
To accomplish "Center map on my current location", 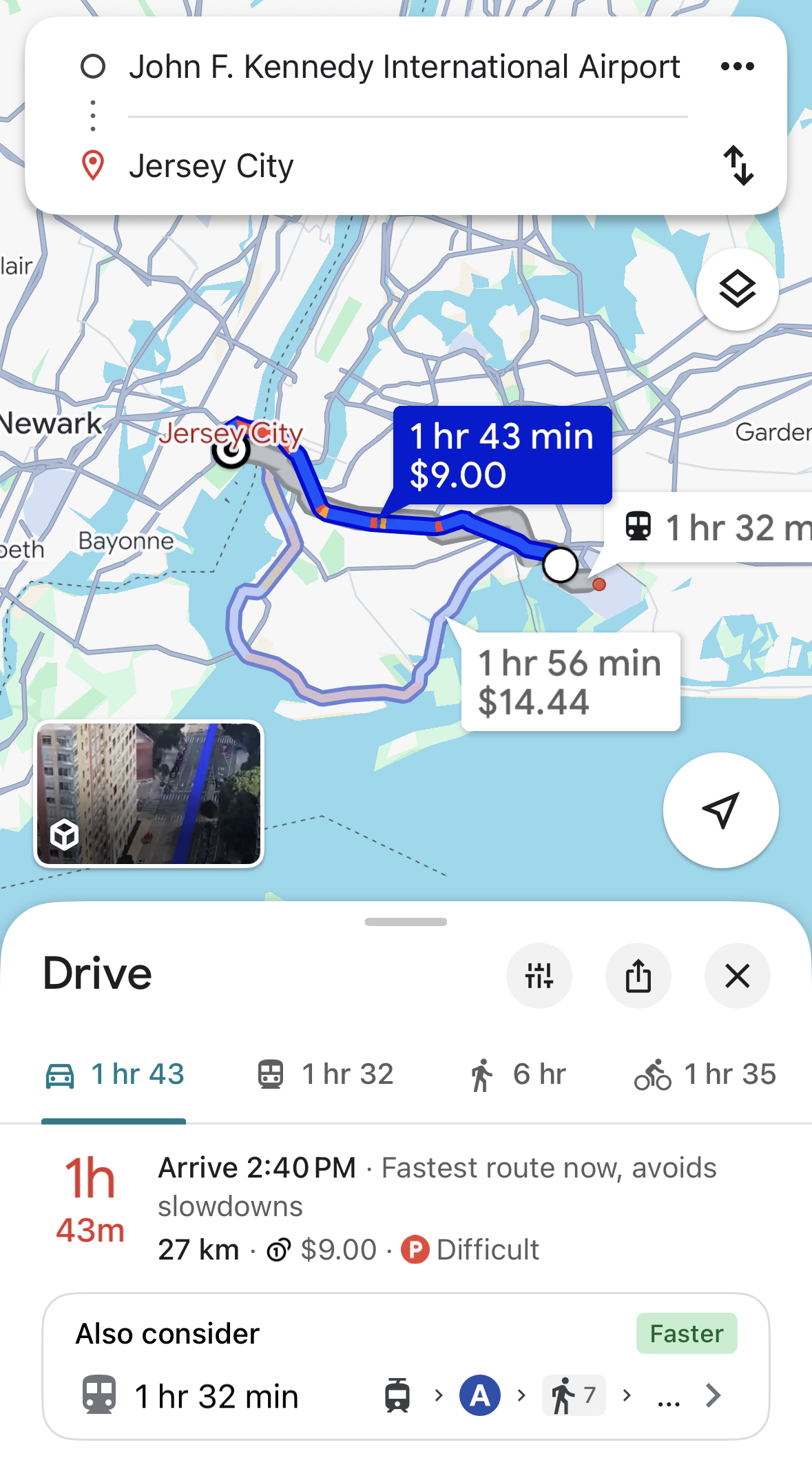I will 720,810.
